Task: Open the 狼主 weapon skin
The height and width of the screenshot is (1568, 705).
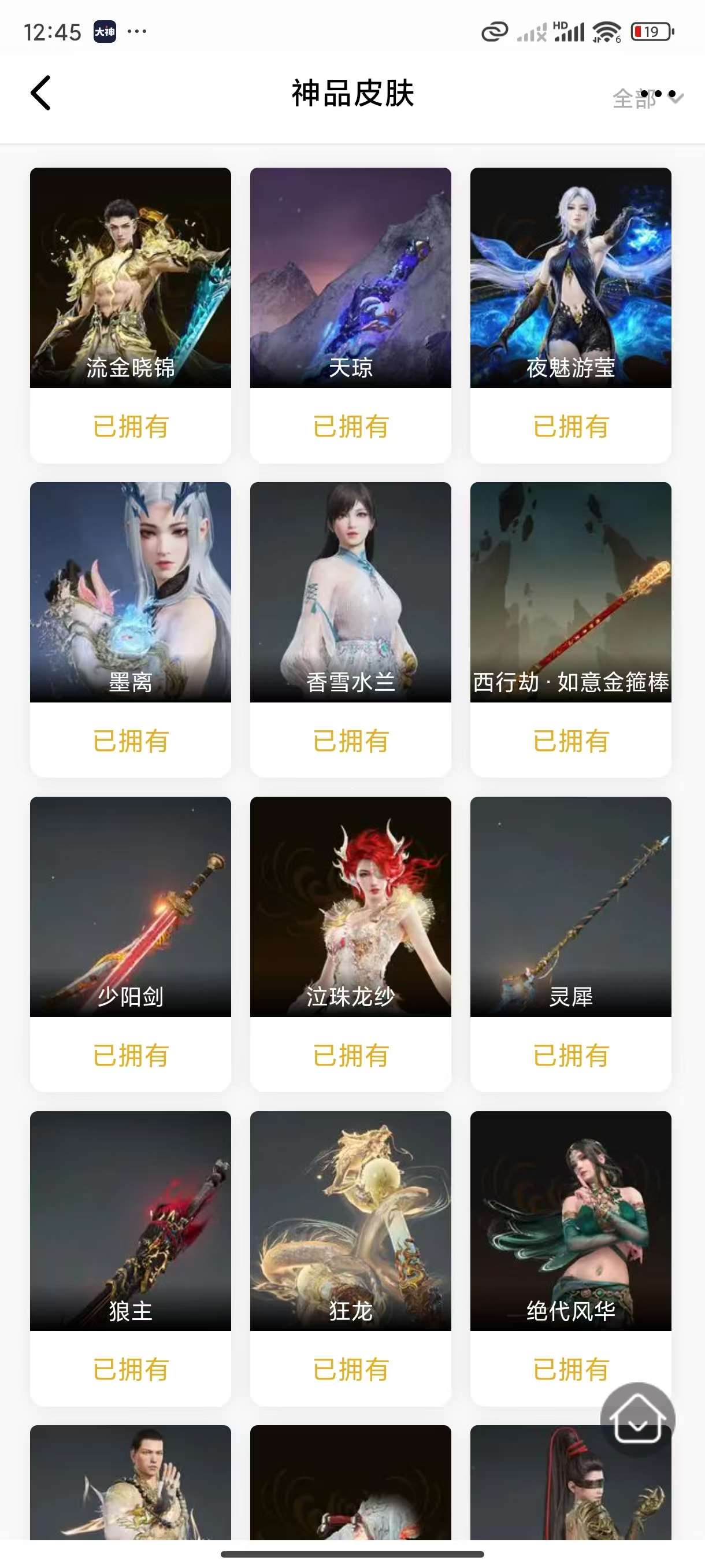Action: click(x=130, y=1221)
